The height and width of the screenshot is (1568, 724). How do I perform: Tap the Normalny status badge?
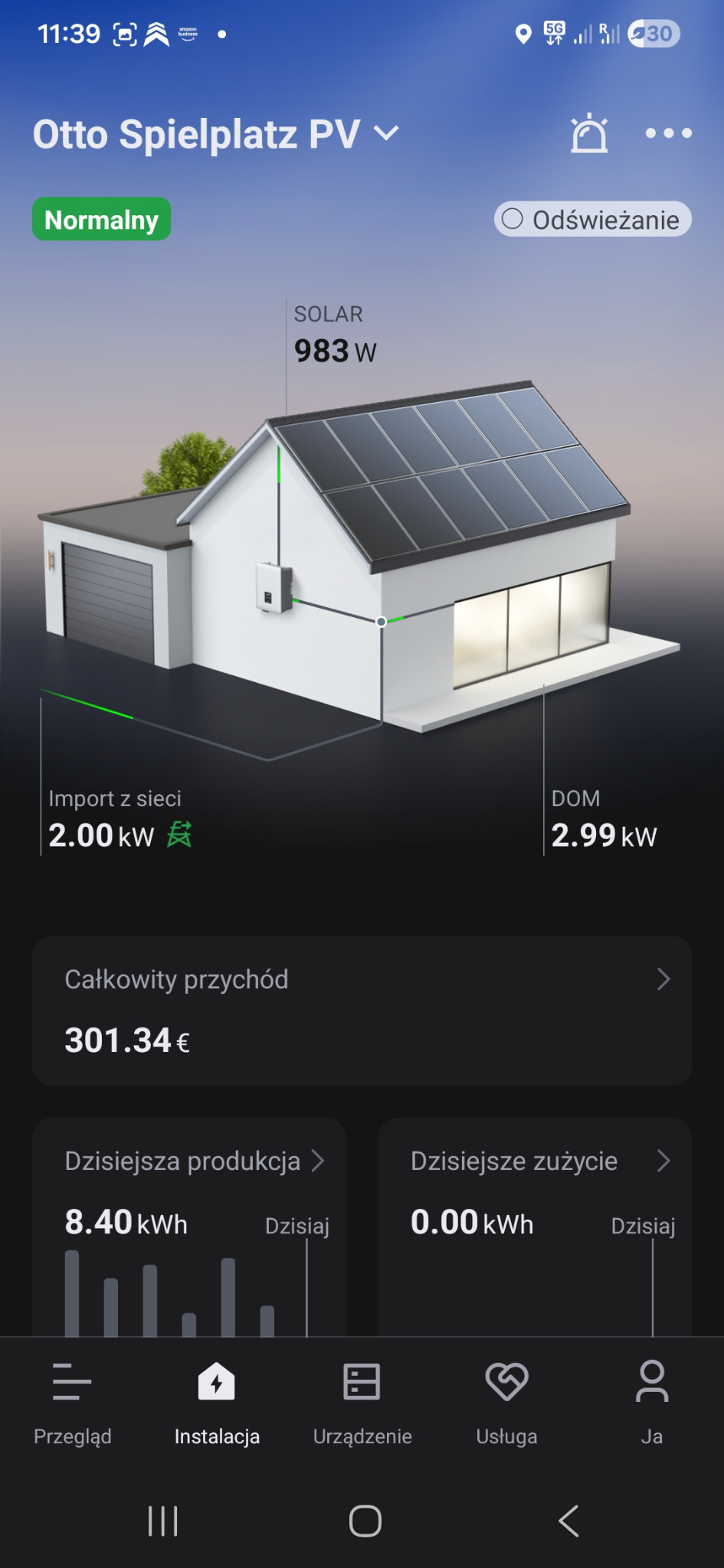coord(100,220)
